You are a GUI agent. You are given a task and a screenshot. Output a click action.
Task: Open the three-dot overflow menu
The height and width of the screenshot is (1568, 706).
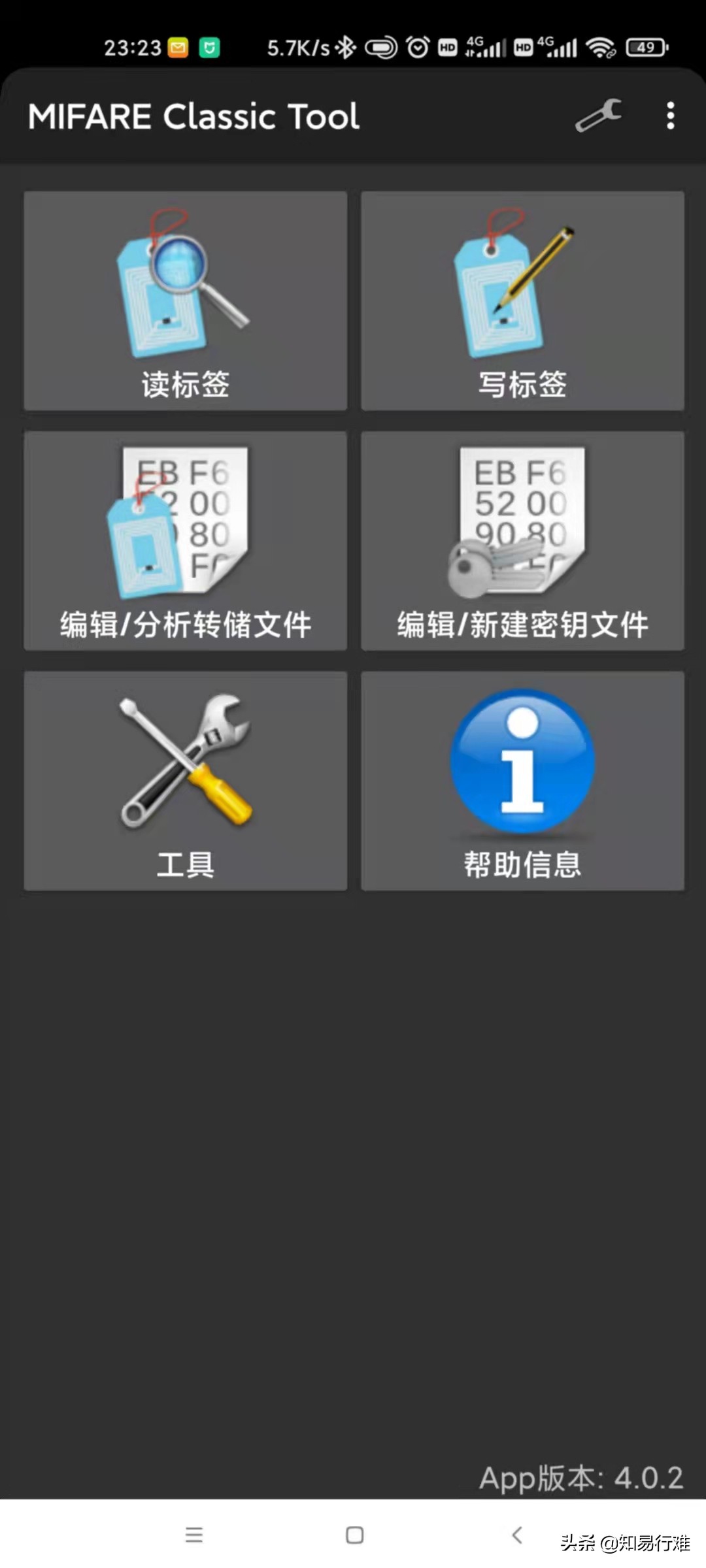669,115
